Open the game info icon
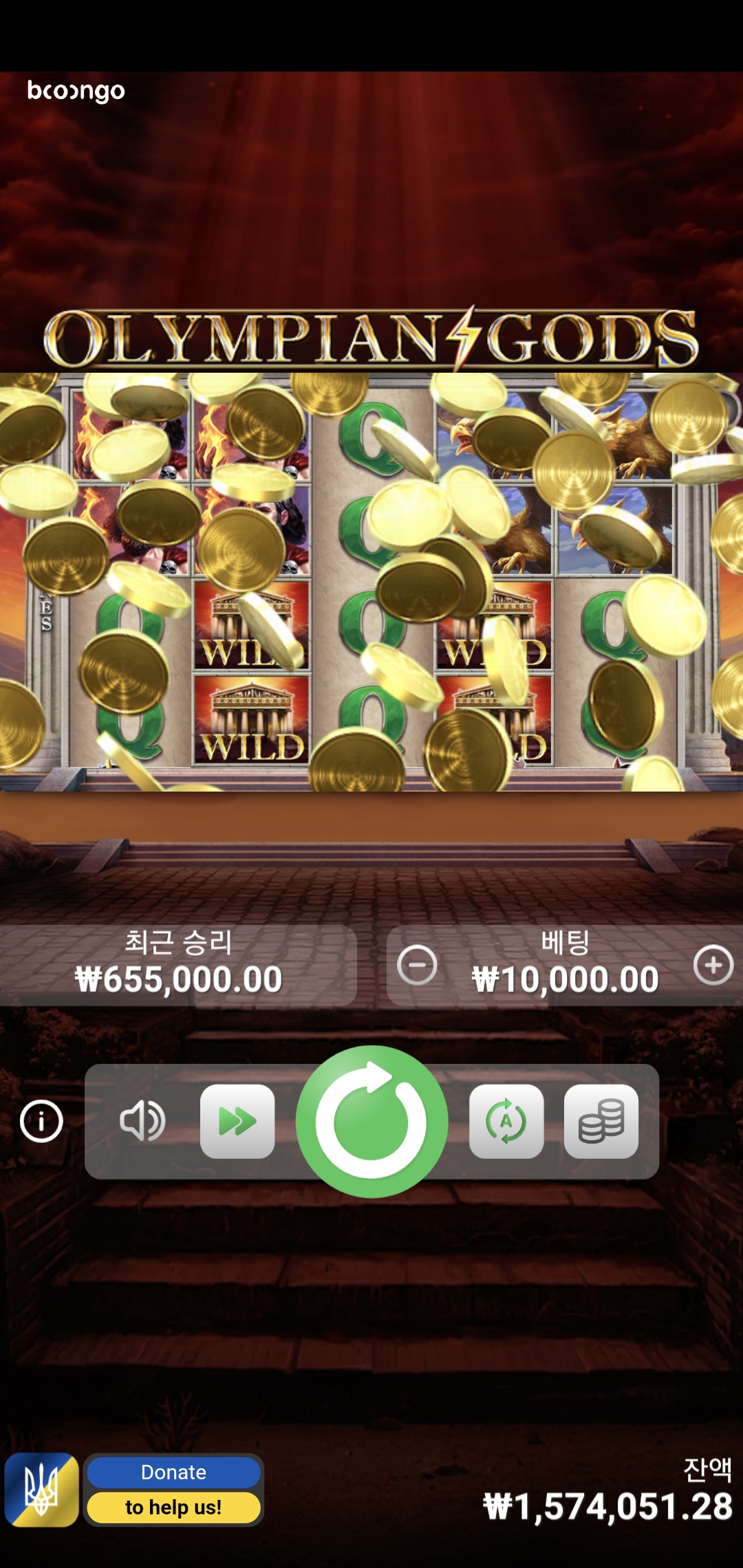 [41, 1121]
